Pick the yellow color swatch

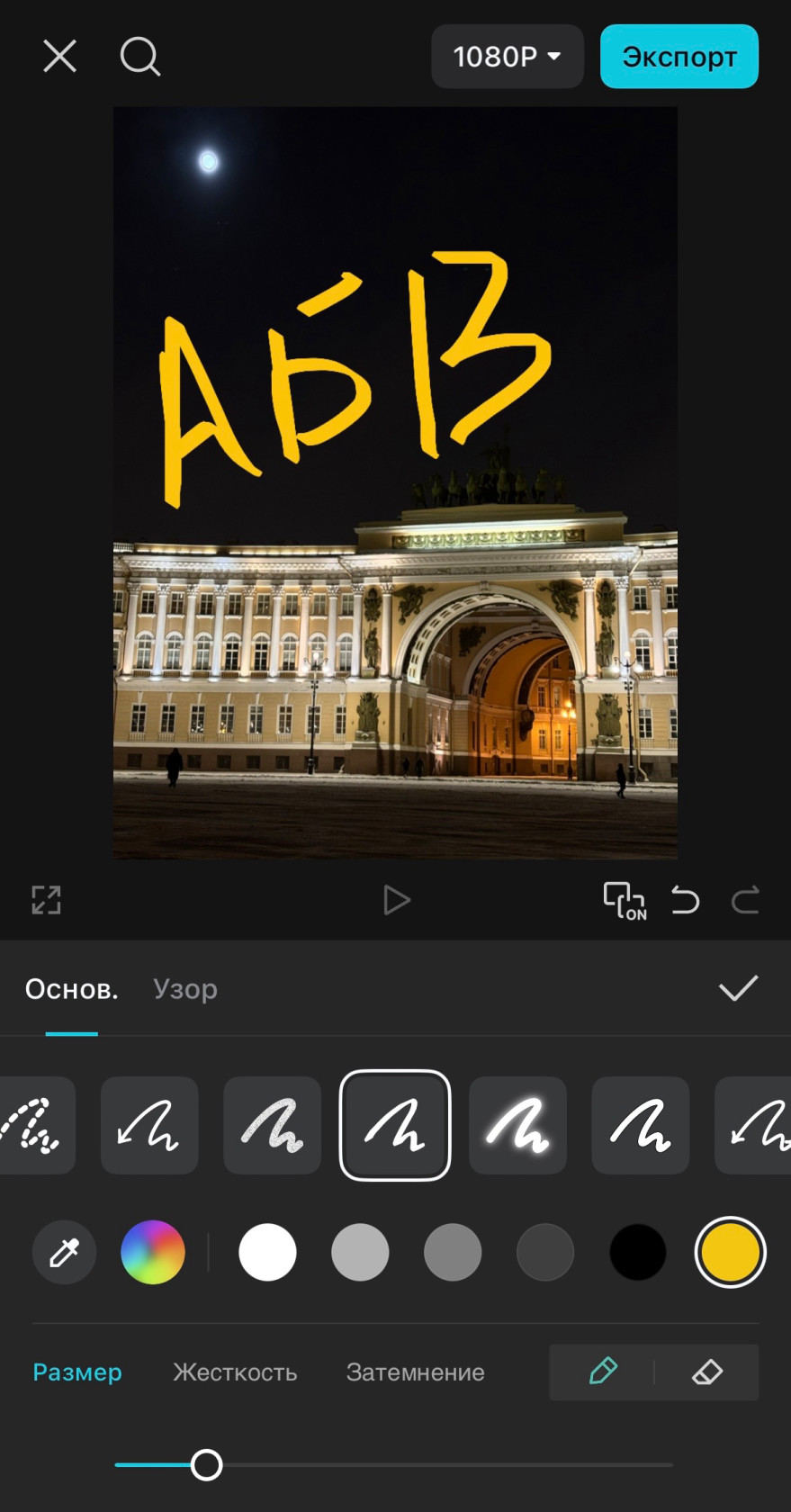[x=730, y=1252]
